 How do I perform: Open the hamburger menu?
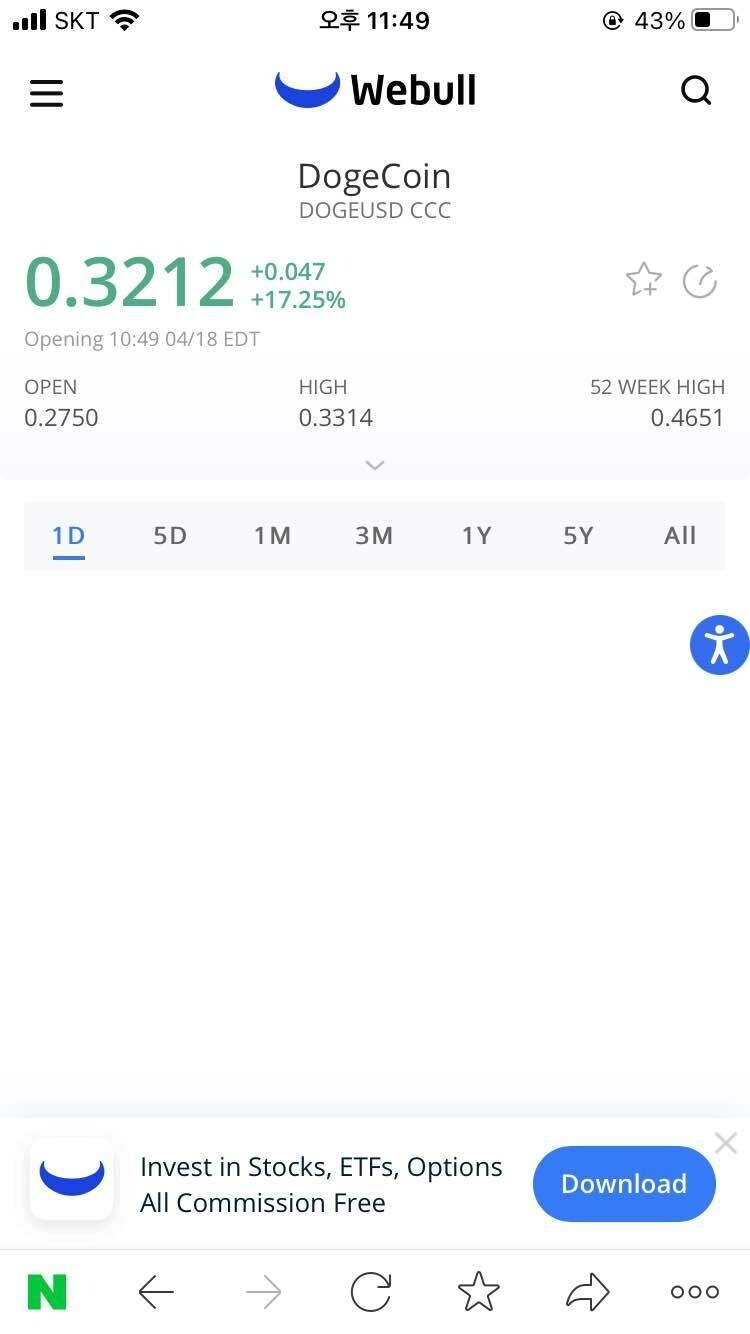coord(46,93)
